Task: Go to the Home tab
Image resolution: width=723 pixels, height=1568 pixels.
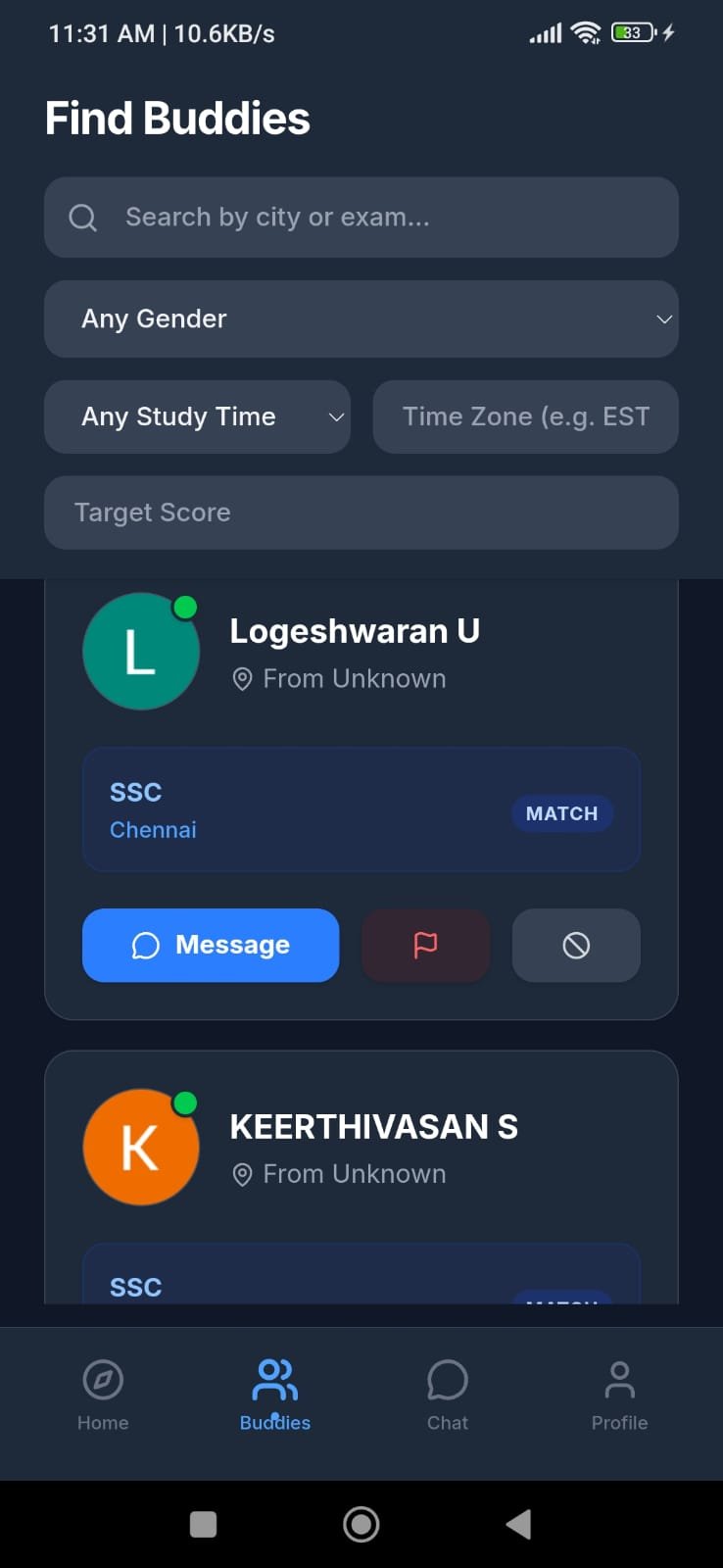Action: point(103,1396)
